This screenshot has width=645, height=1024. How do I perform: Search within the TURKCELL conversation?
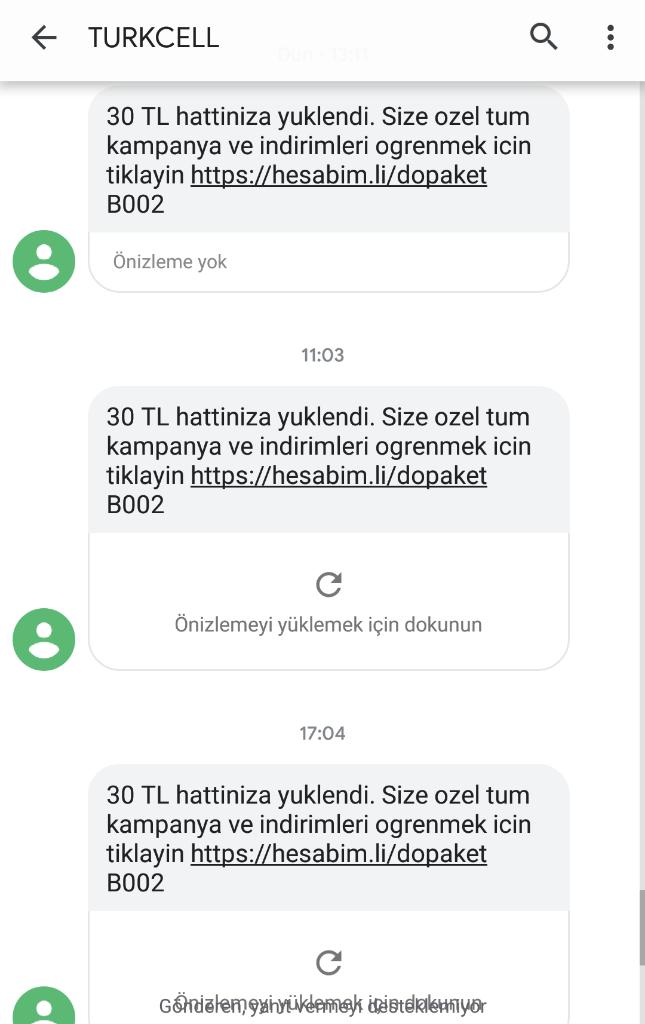[x=543, y=38]
